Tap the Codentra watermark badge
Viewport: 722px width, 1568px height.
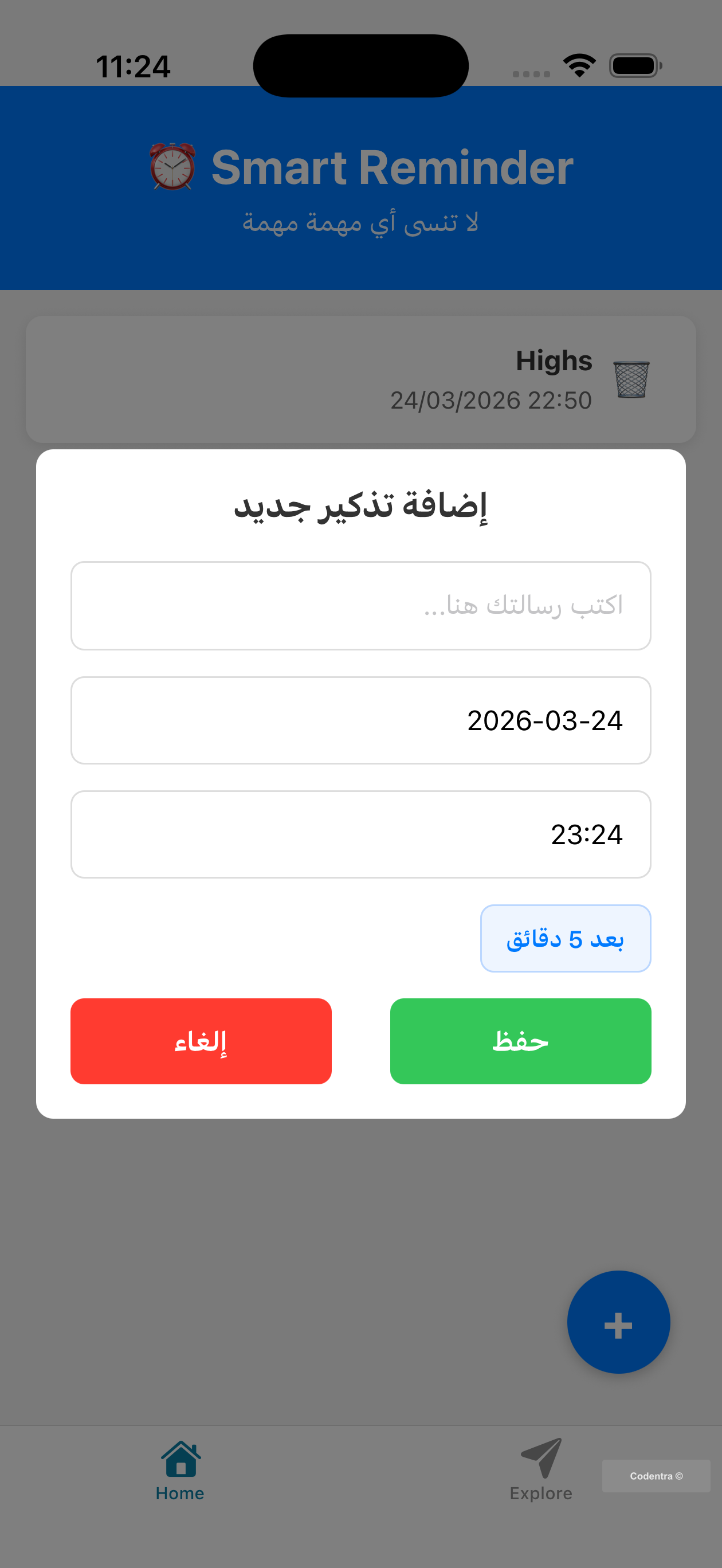[656, 1476]
